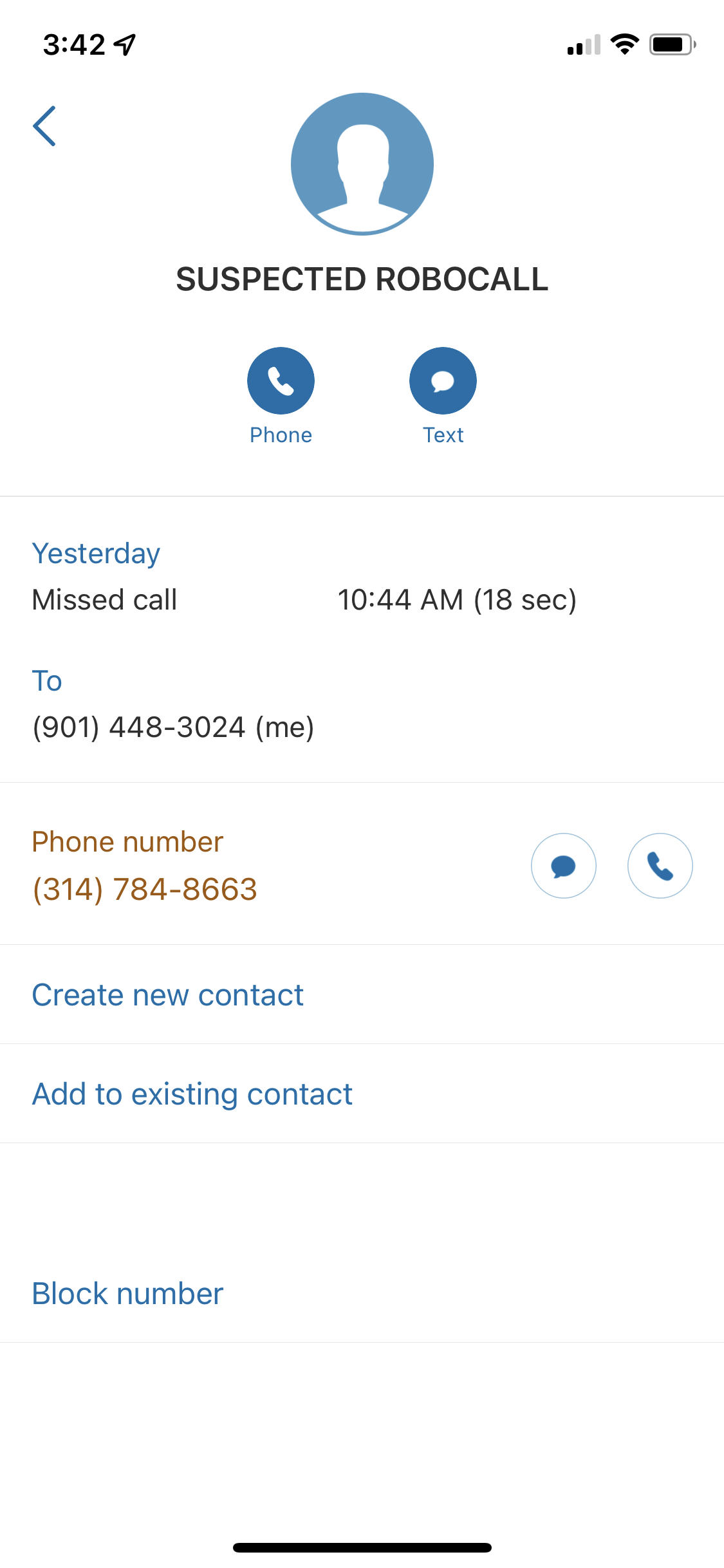Image resolution: width=724 pixels, height=1568 pixels.
Task: Call (314) 784-8663 via the phone icon
Action: 660,866
